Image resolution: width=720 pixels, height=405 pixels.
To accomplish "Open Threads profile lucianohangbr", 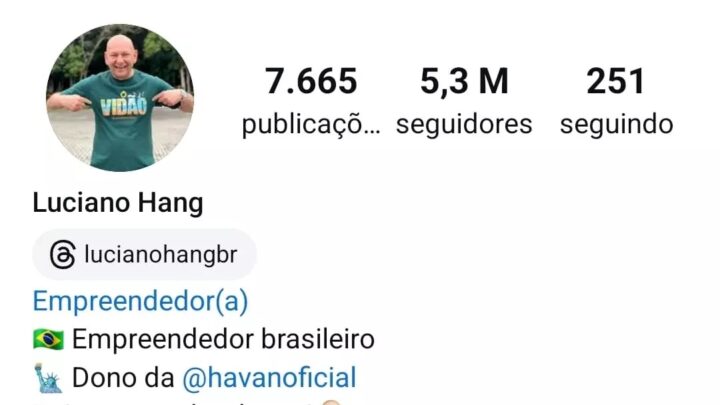I will [x=145, y=255].
